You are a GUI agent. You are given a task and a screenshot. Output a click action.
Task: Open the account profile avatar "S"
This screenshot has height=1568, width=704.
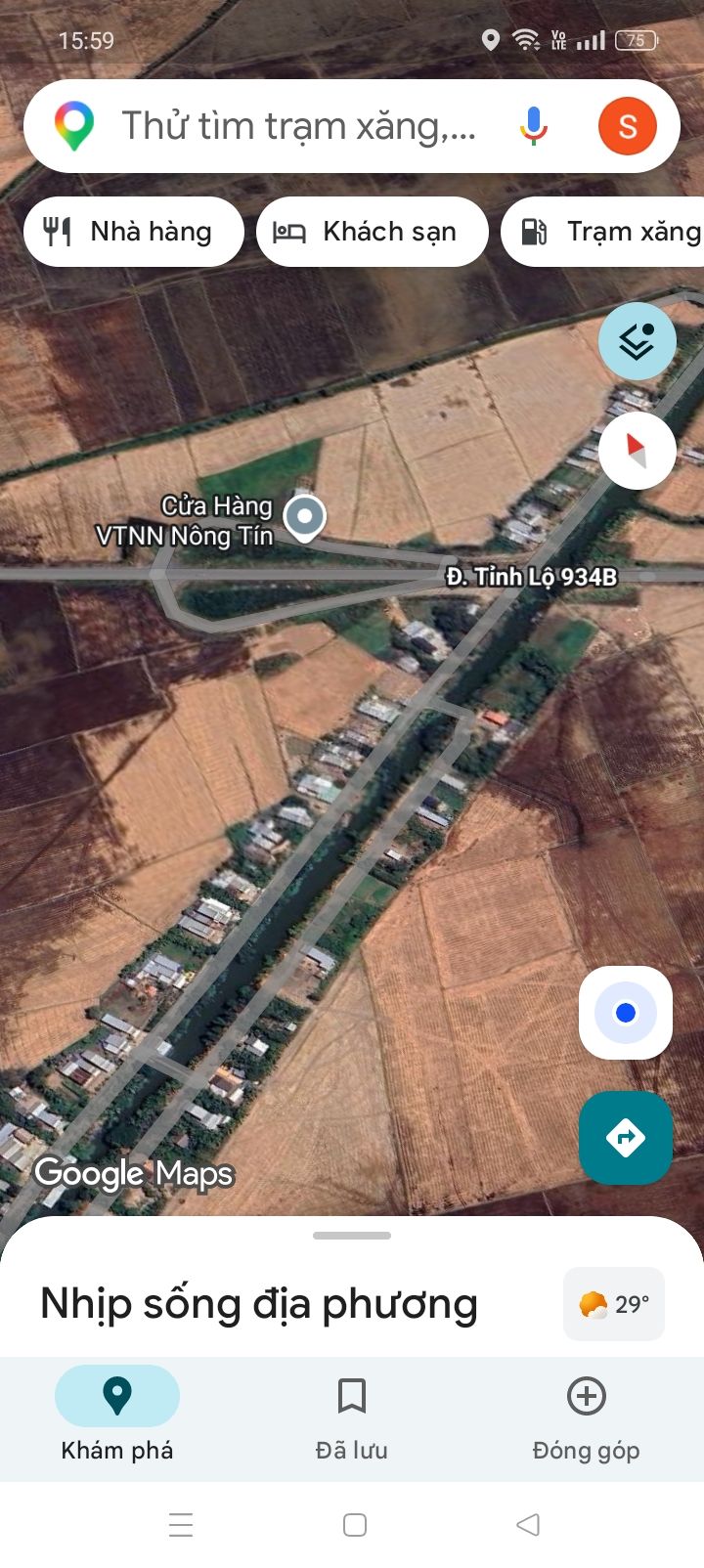click(627, 126)
